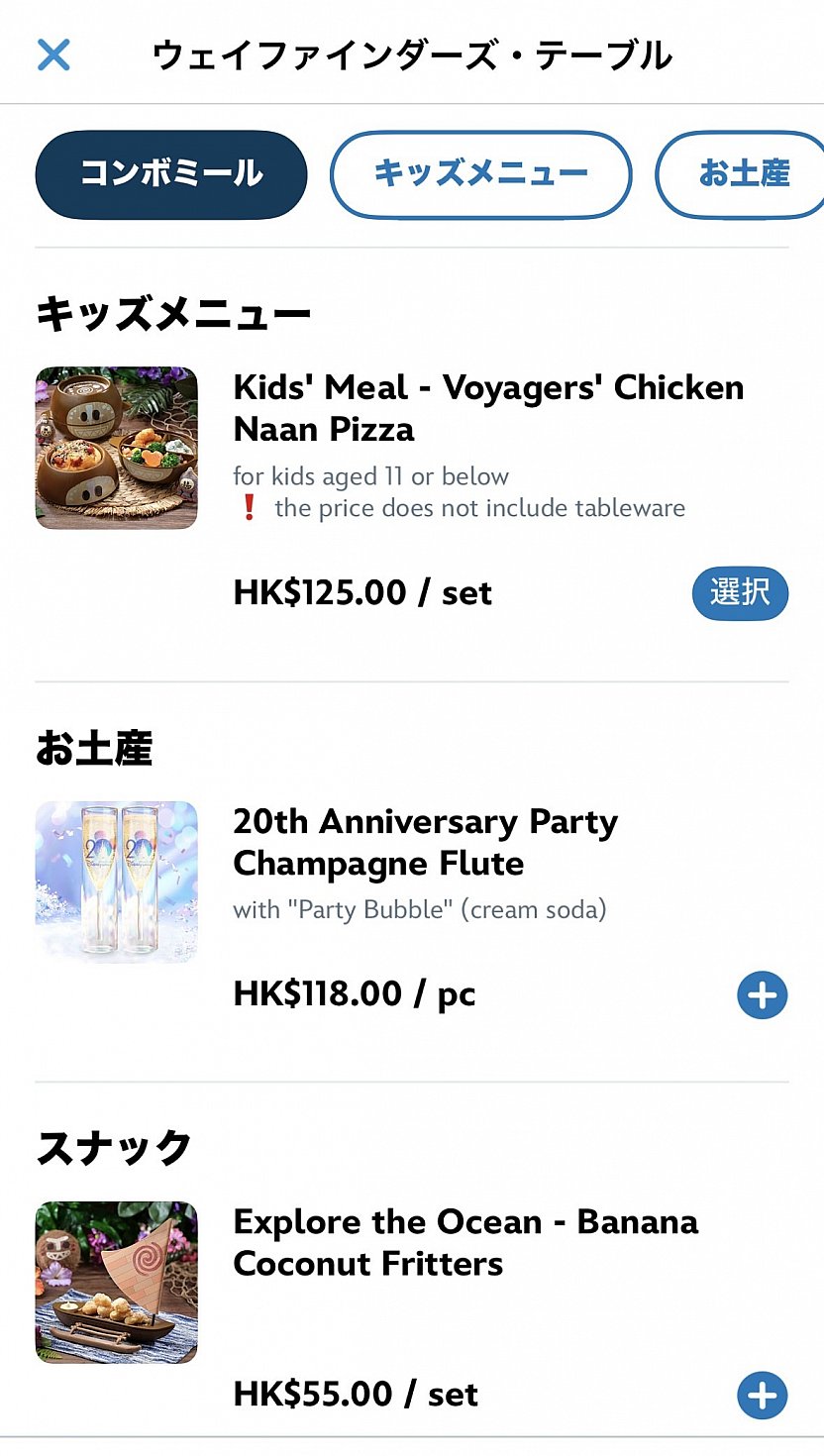Close the ウェイファインダーズ・テーブル menu

click(x=53, y=54)
